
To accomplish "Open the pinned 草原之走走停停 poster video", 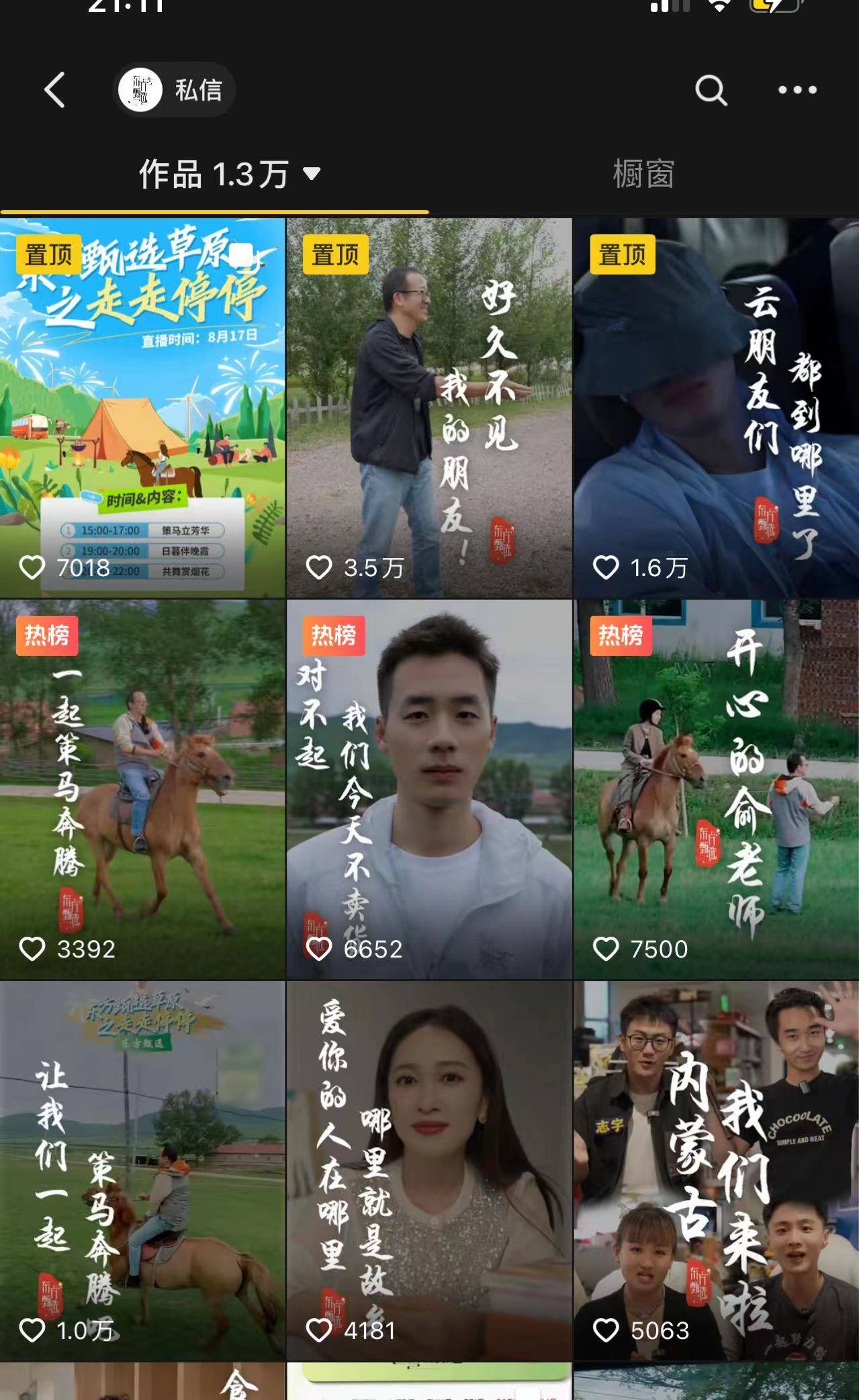I will [142, 408].
